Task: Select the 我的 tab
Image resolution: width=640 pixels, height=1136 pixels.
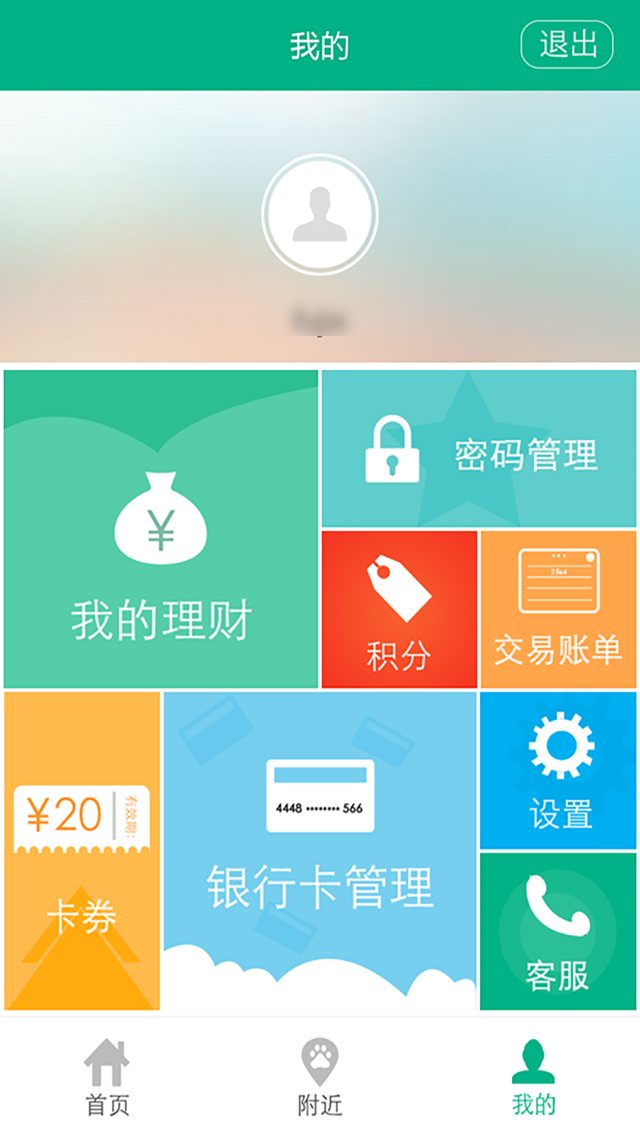Action: click(x=533, y=1078)
